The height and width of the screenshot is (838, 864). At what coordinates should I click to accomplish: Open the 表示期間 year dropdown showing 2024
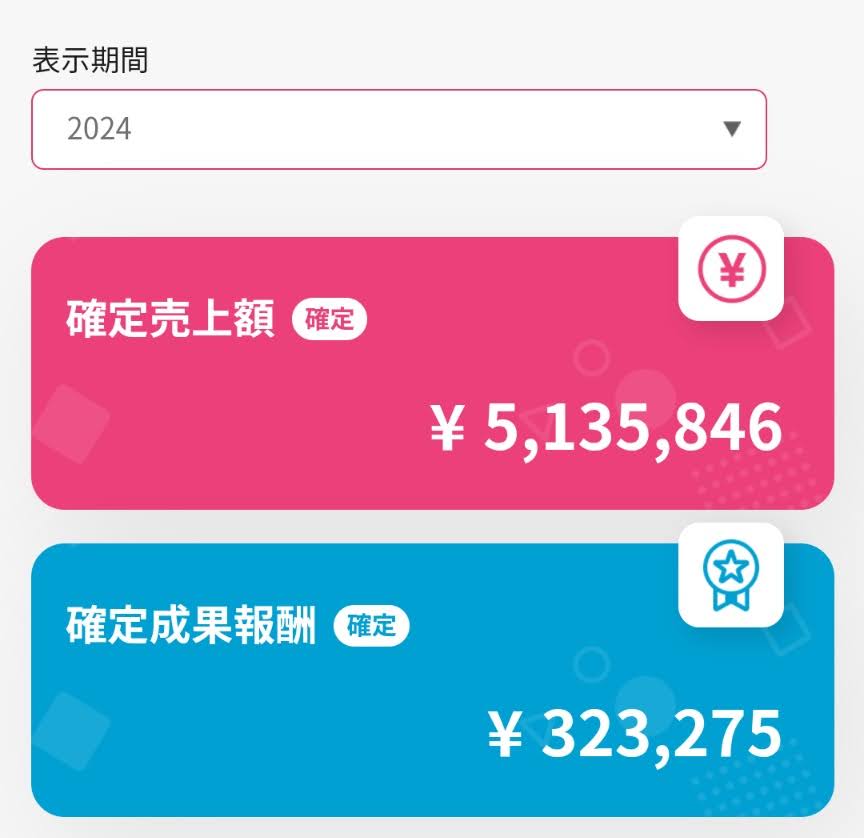click(399, 129)
